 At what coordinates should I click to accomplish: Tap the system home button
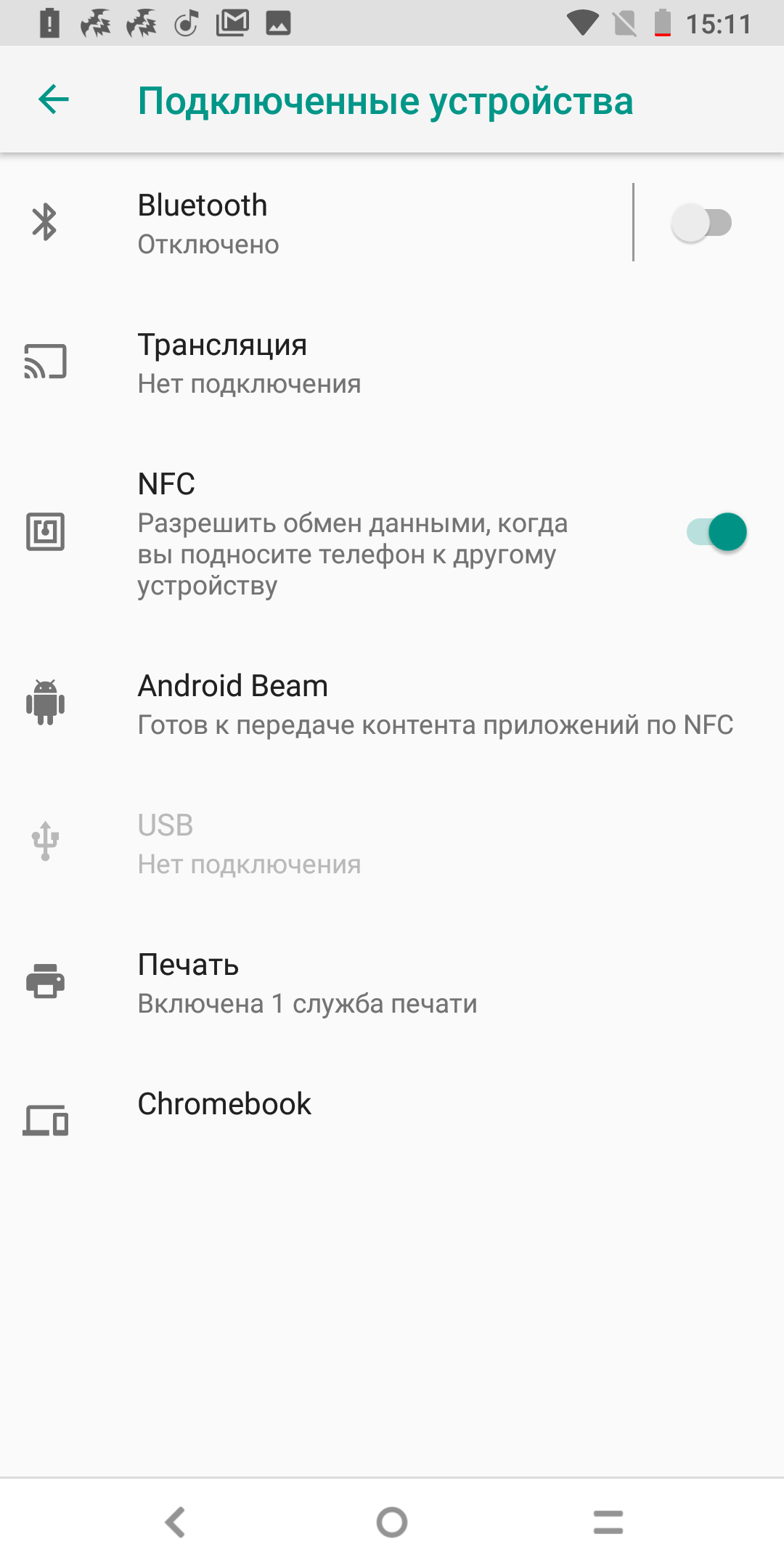pos(392,1522)
